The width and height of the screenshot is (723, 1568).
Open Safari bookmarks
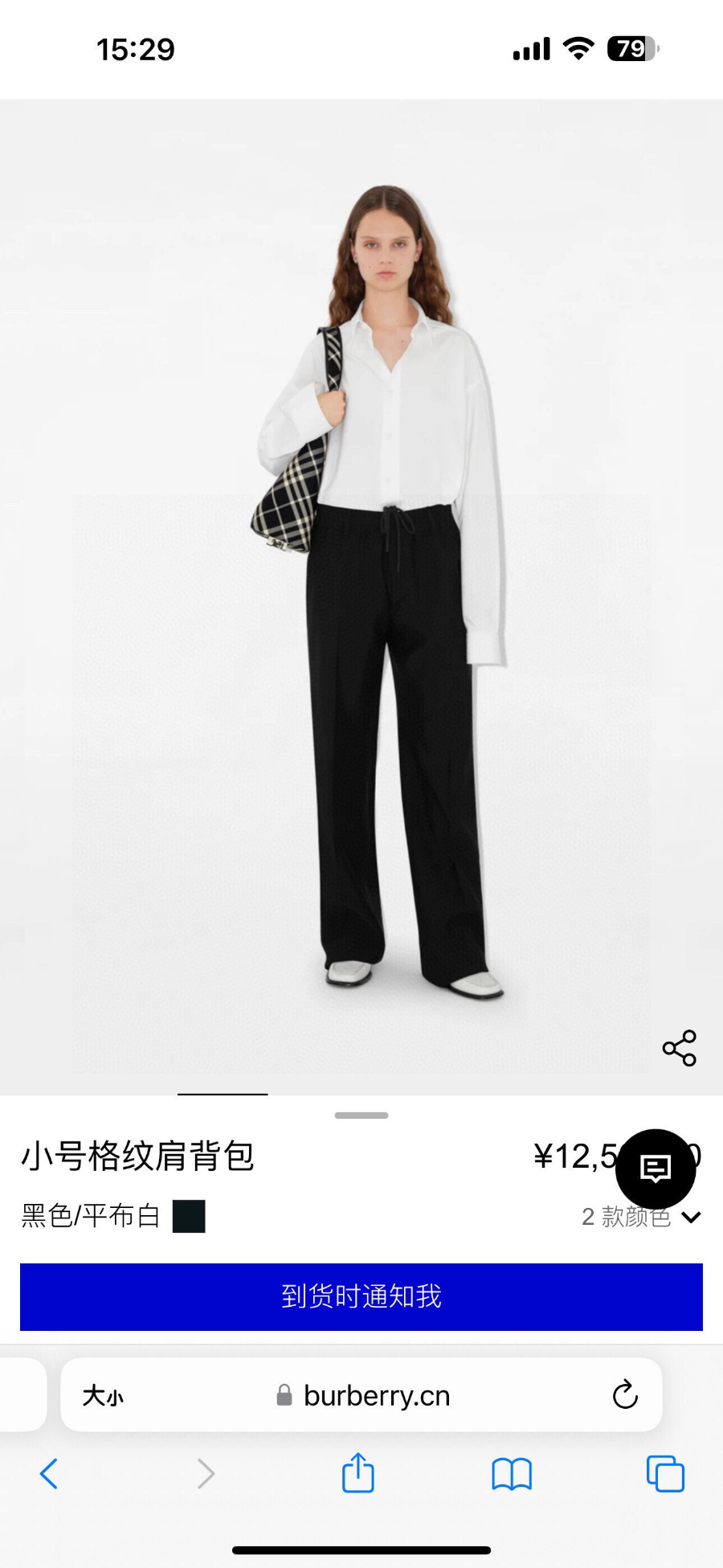pos(512,1473)
